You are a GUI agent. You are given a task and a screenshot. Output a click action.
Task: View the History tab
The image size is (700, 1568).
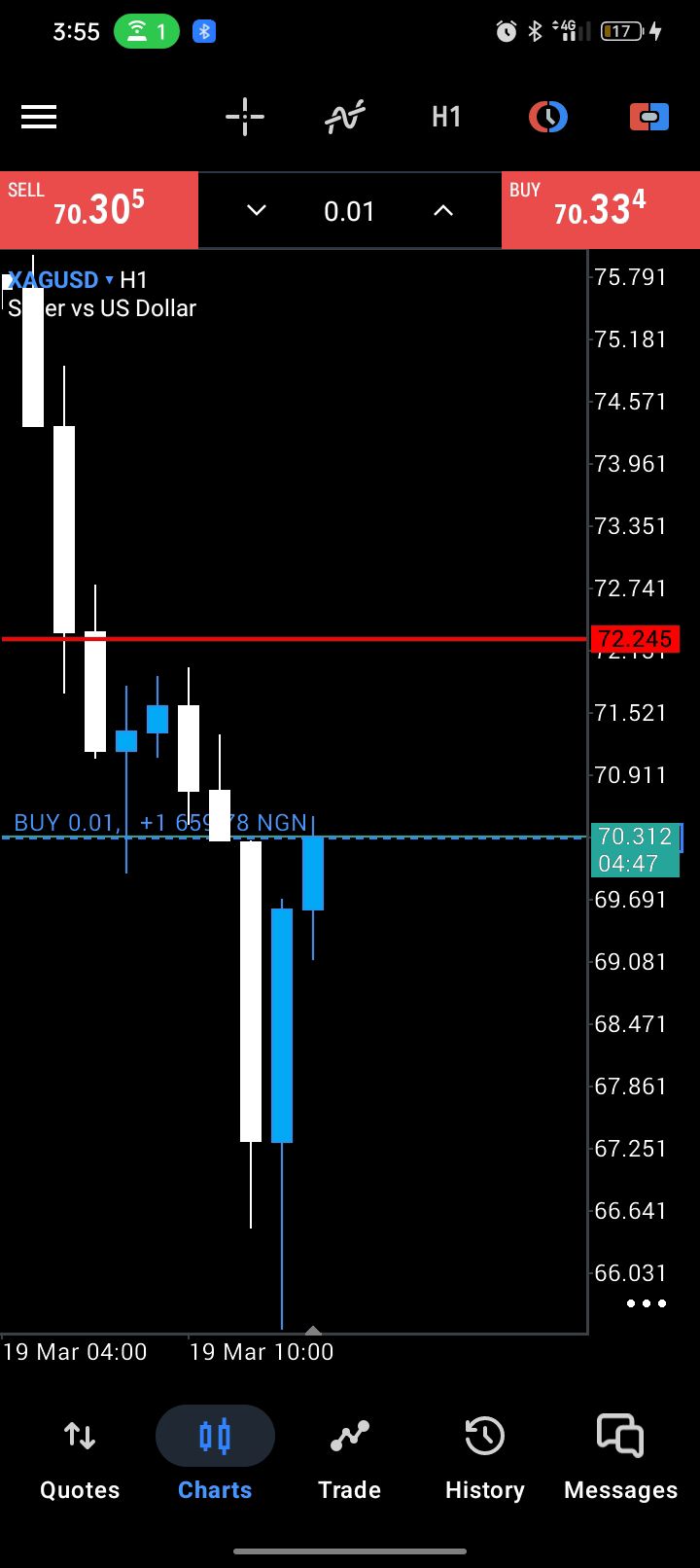tap(484, 1456)
